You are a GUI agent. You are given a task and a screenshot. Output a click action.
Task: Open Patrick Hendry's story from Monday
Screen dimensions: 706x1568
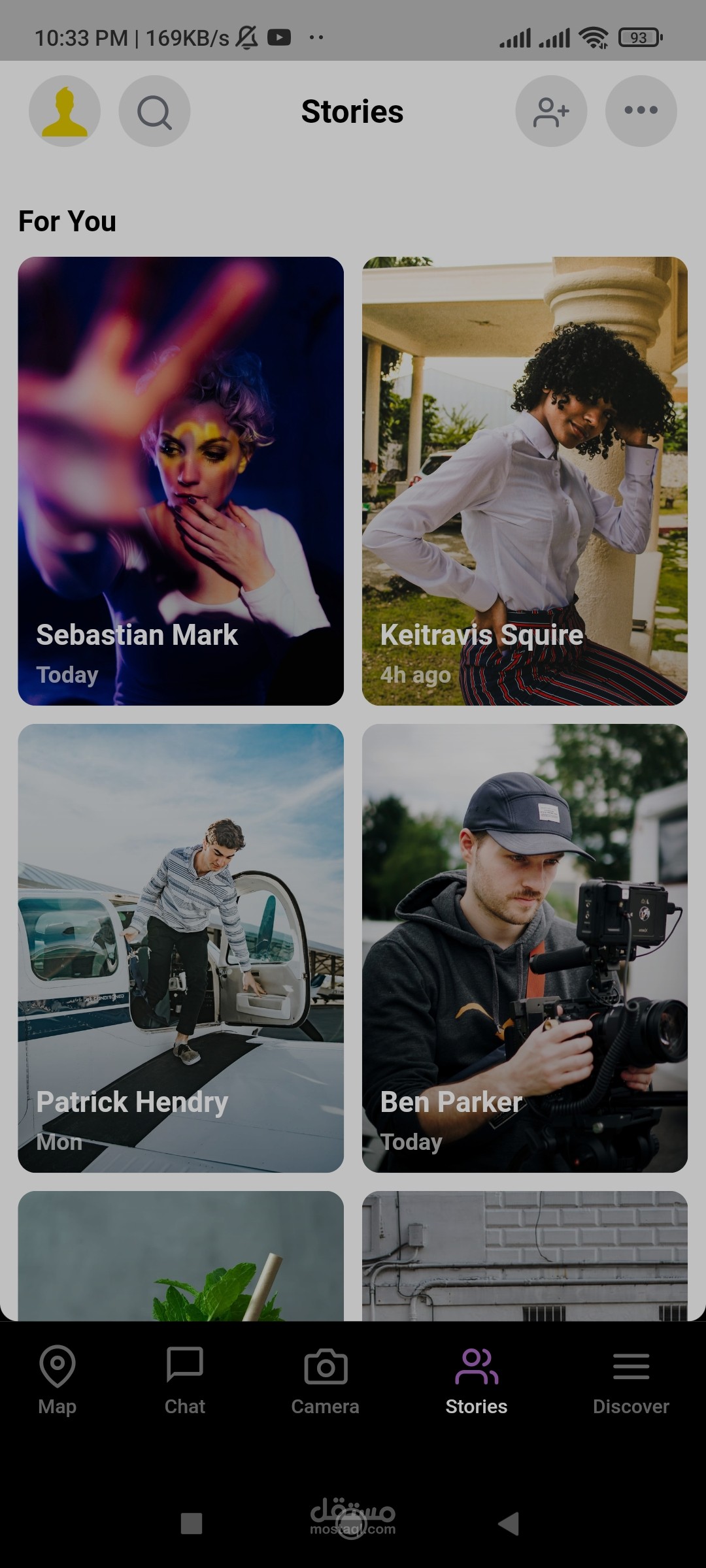pos(181,947)
